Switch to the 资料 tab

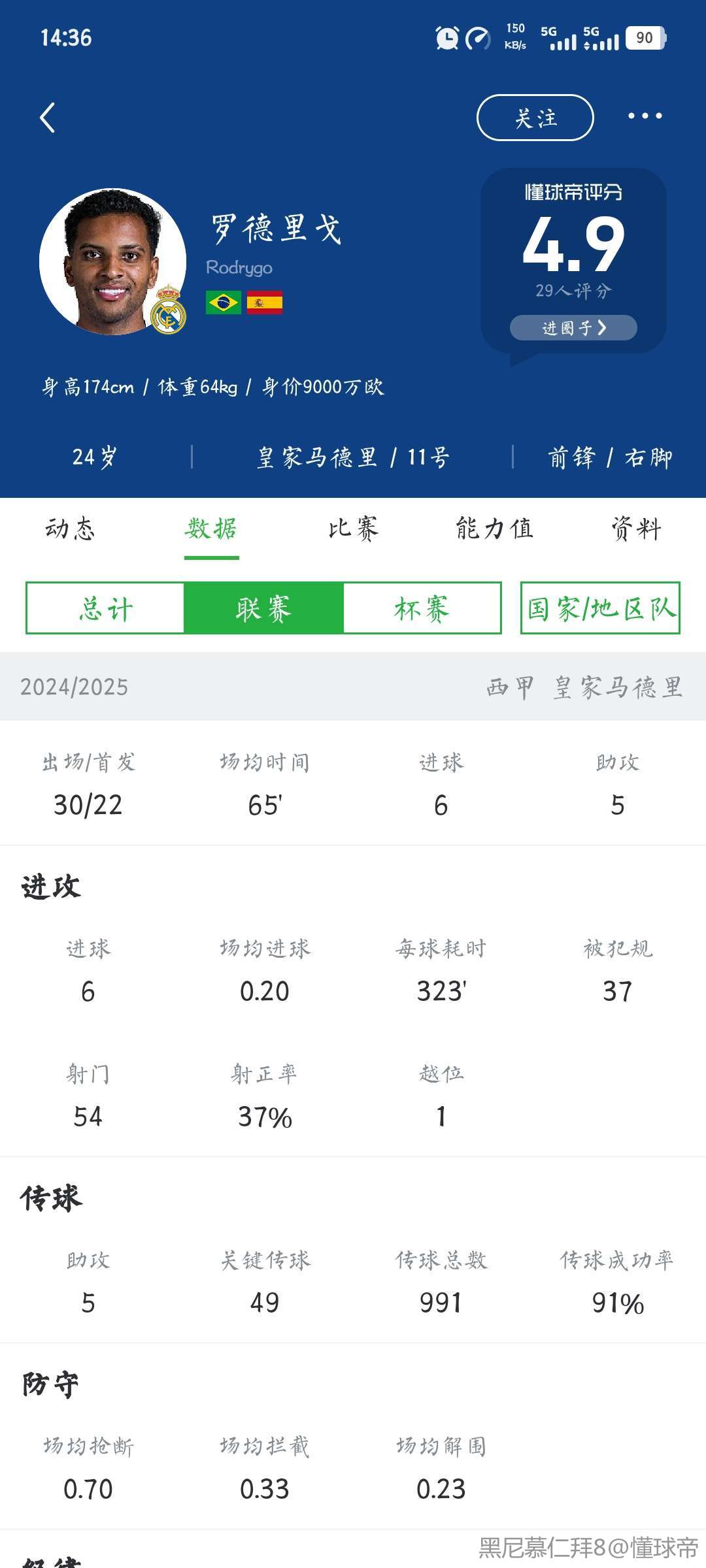pyautogui.click(x=636, y=529)
